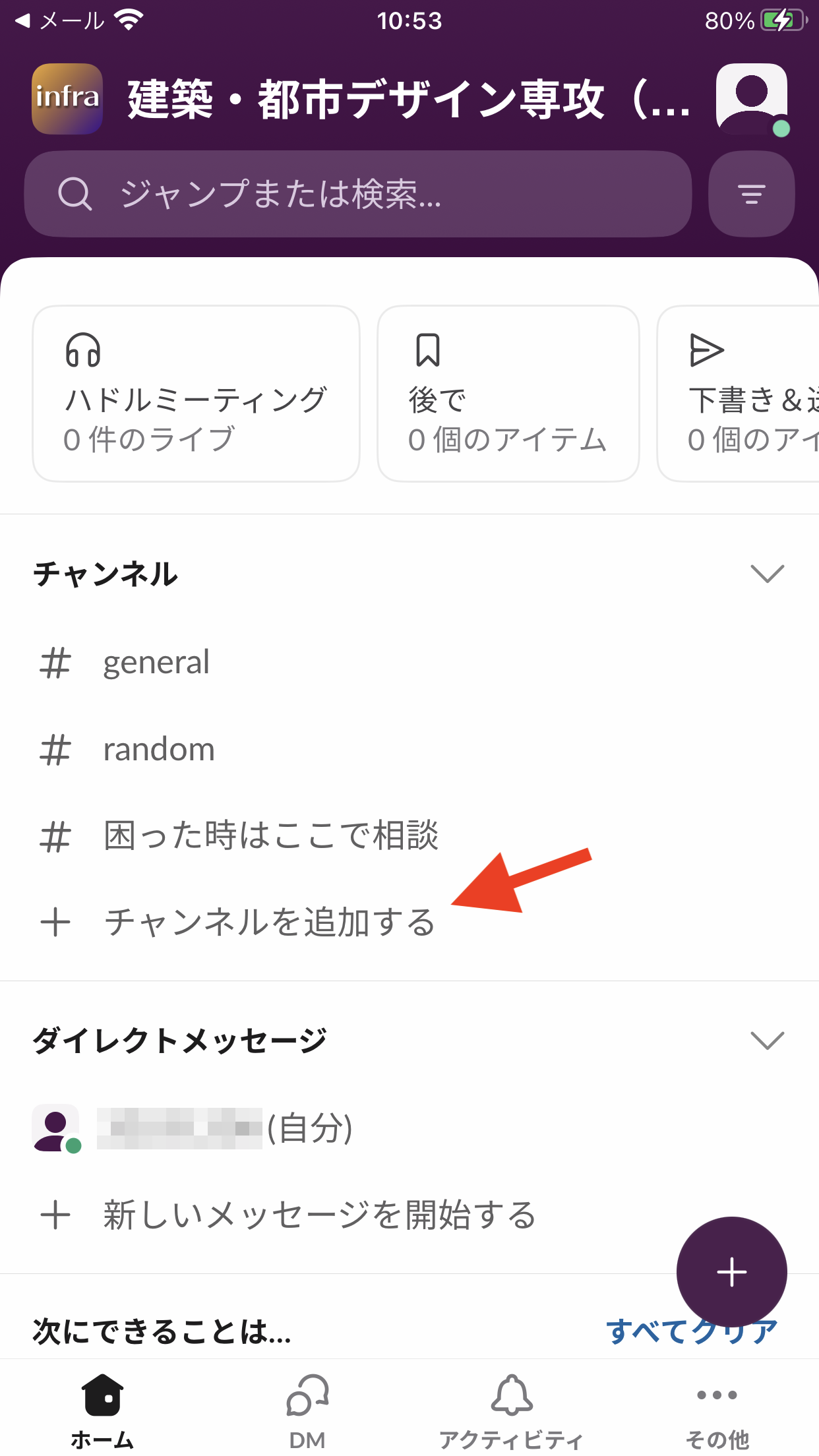Open the ジャンプまたは検索 search box
This screenshot has width=819, height=1456.
pyautogui.click(x=357, y=194)
